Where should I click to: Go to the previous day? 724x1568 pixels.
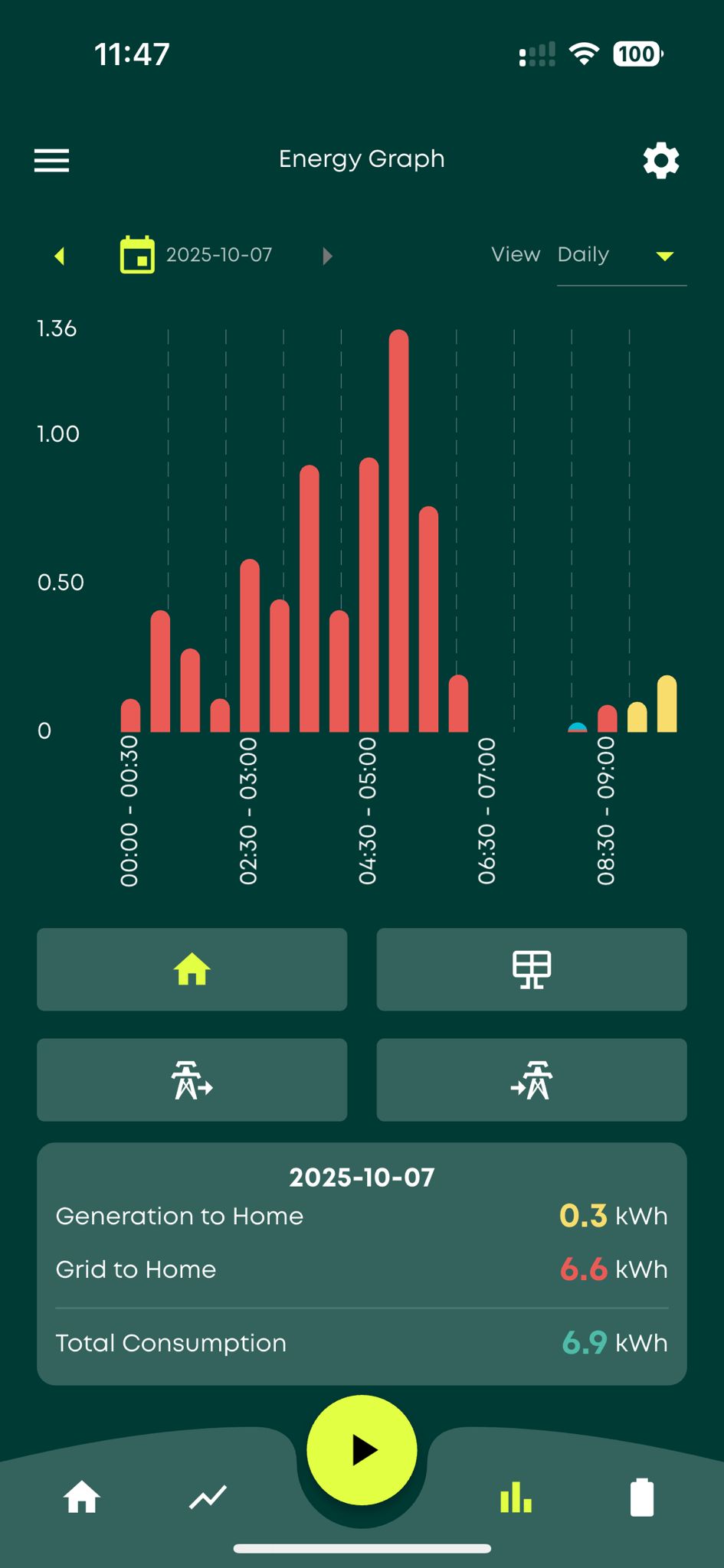tap(60, 256)
